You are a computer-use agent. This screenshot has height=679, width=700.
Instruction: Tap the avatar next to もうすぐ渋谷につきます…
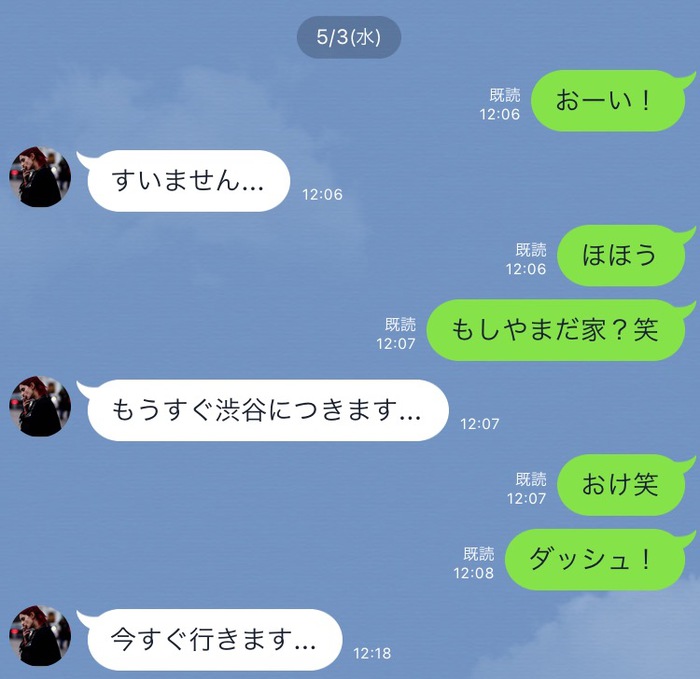click(x=40, y=407)
